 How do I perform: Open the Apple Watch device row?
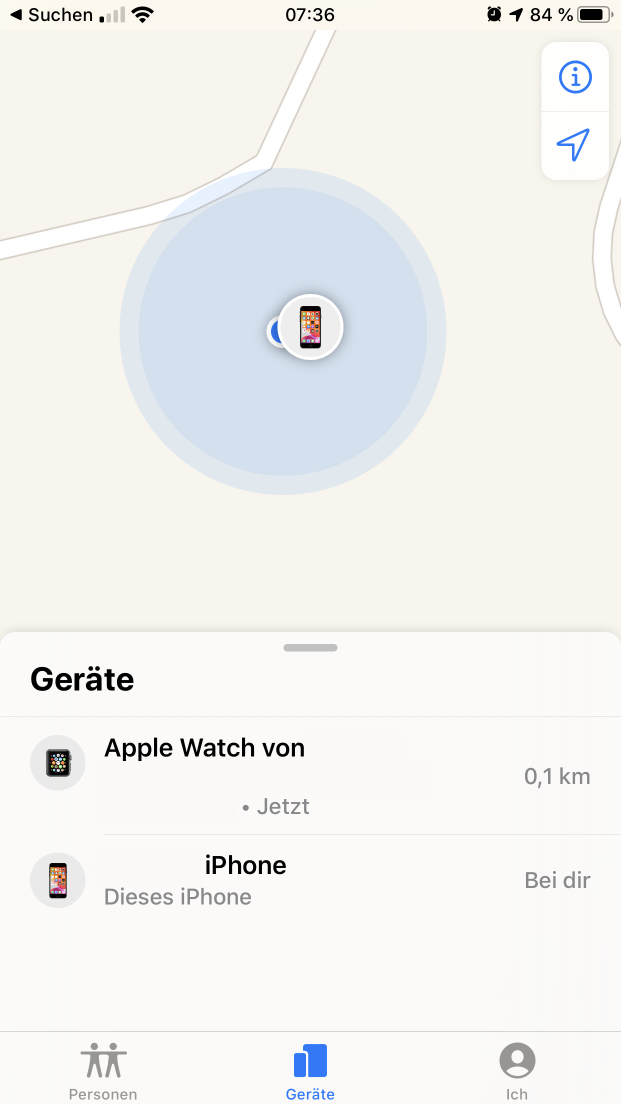(x=310, y=775)
